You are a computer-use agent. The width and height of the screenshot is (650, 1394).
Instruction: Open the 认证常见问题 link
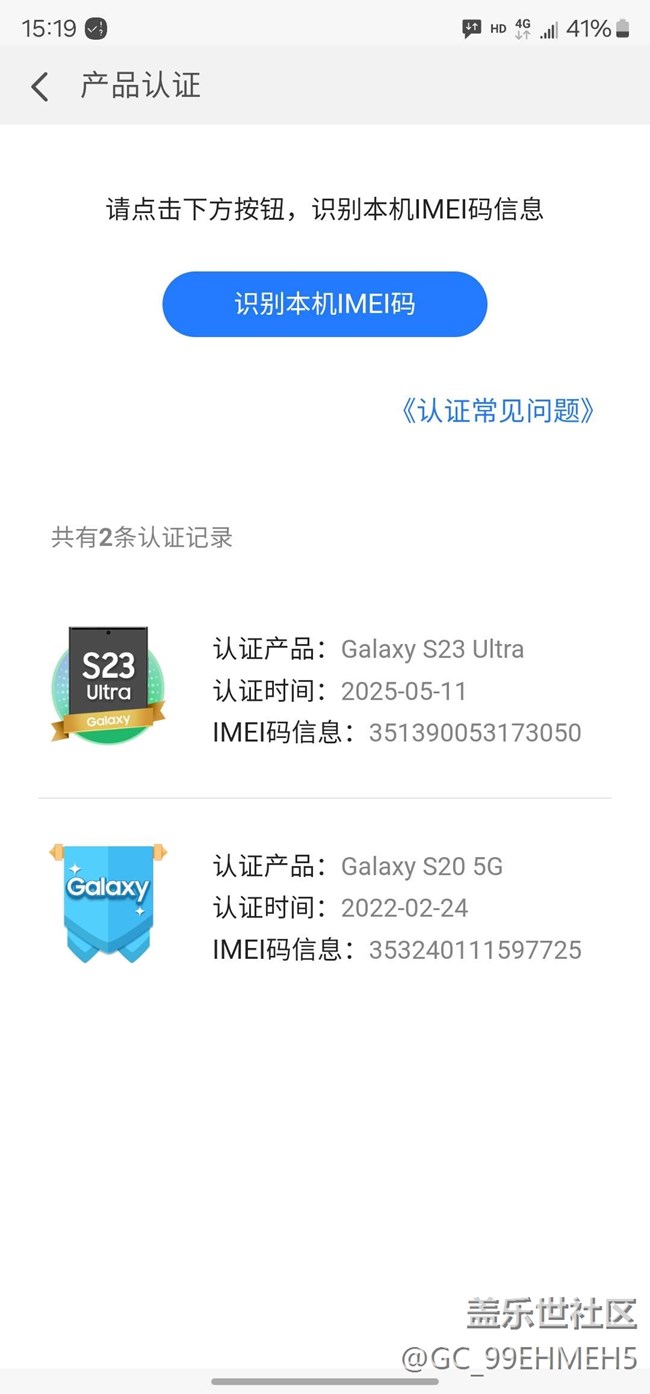pos(497,410)
